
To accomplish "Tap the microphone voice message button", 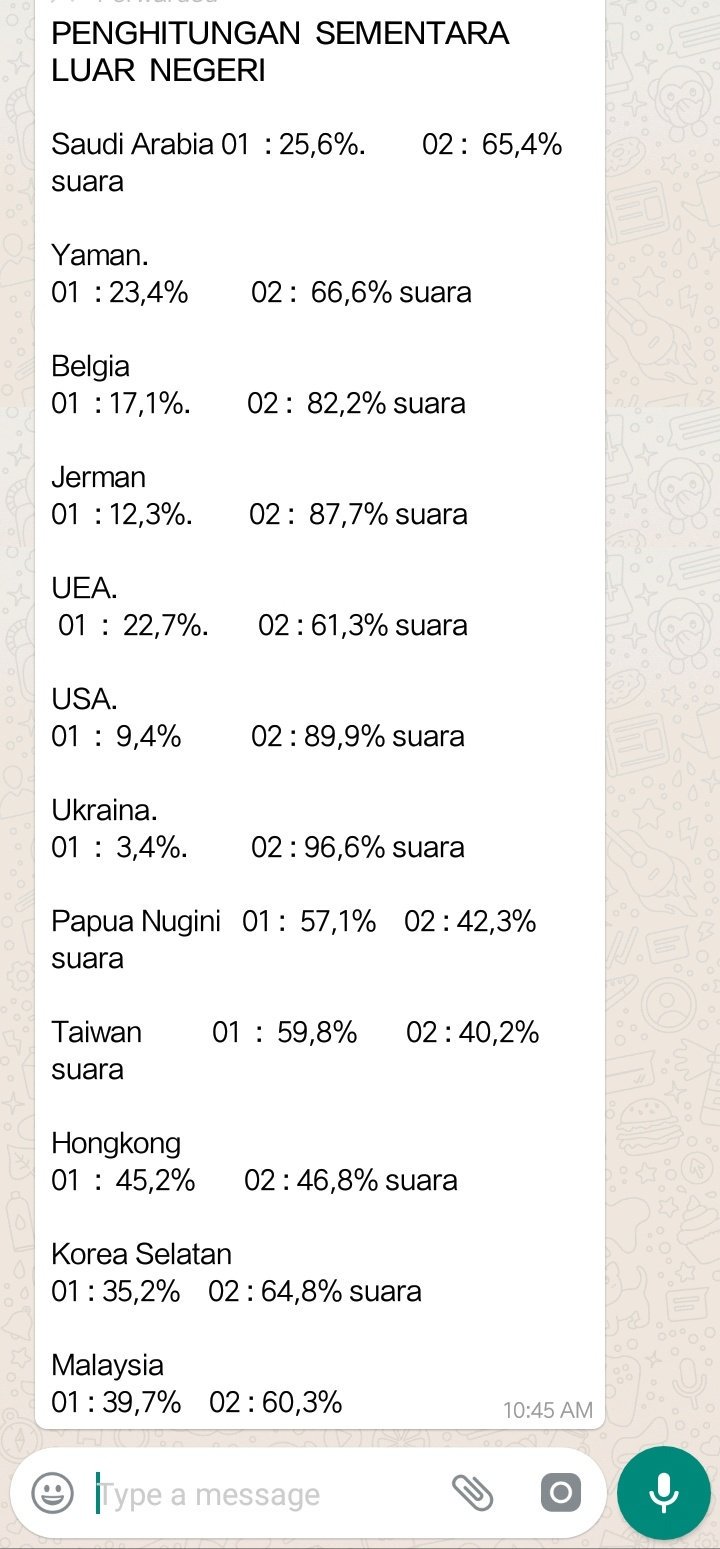I will click(664, 1493).
